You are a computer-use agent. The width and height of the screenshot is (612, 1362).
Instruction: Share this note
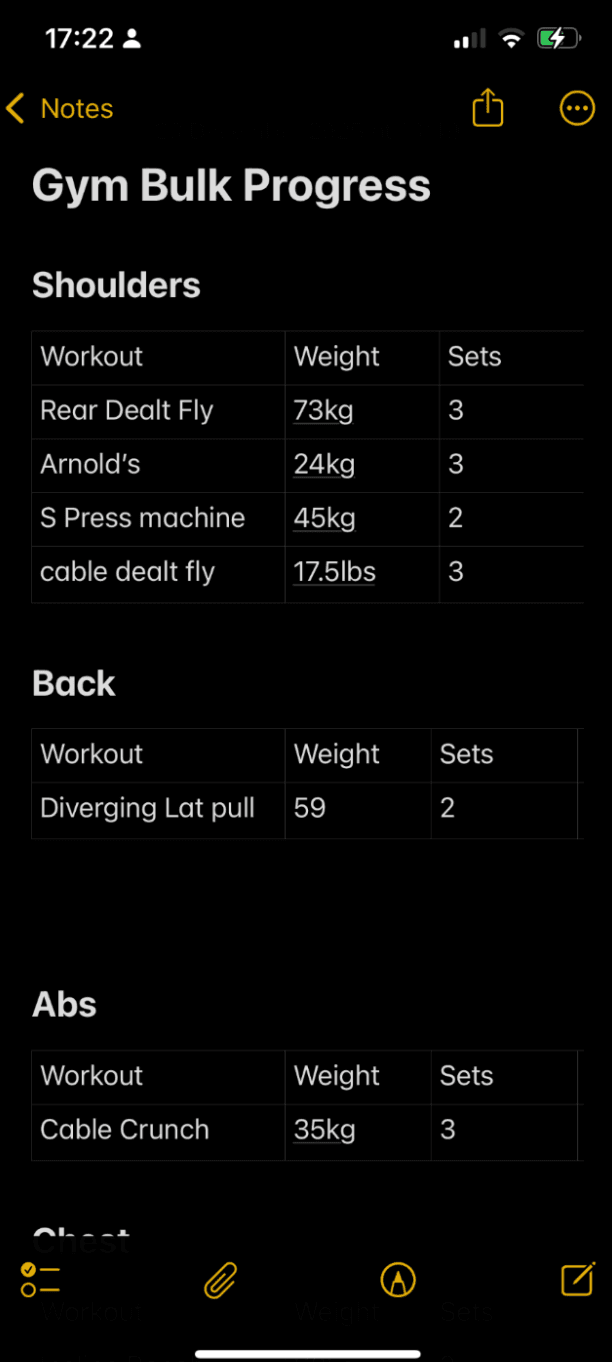tap(488, 108)
